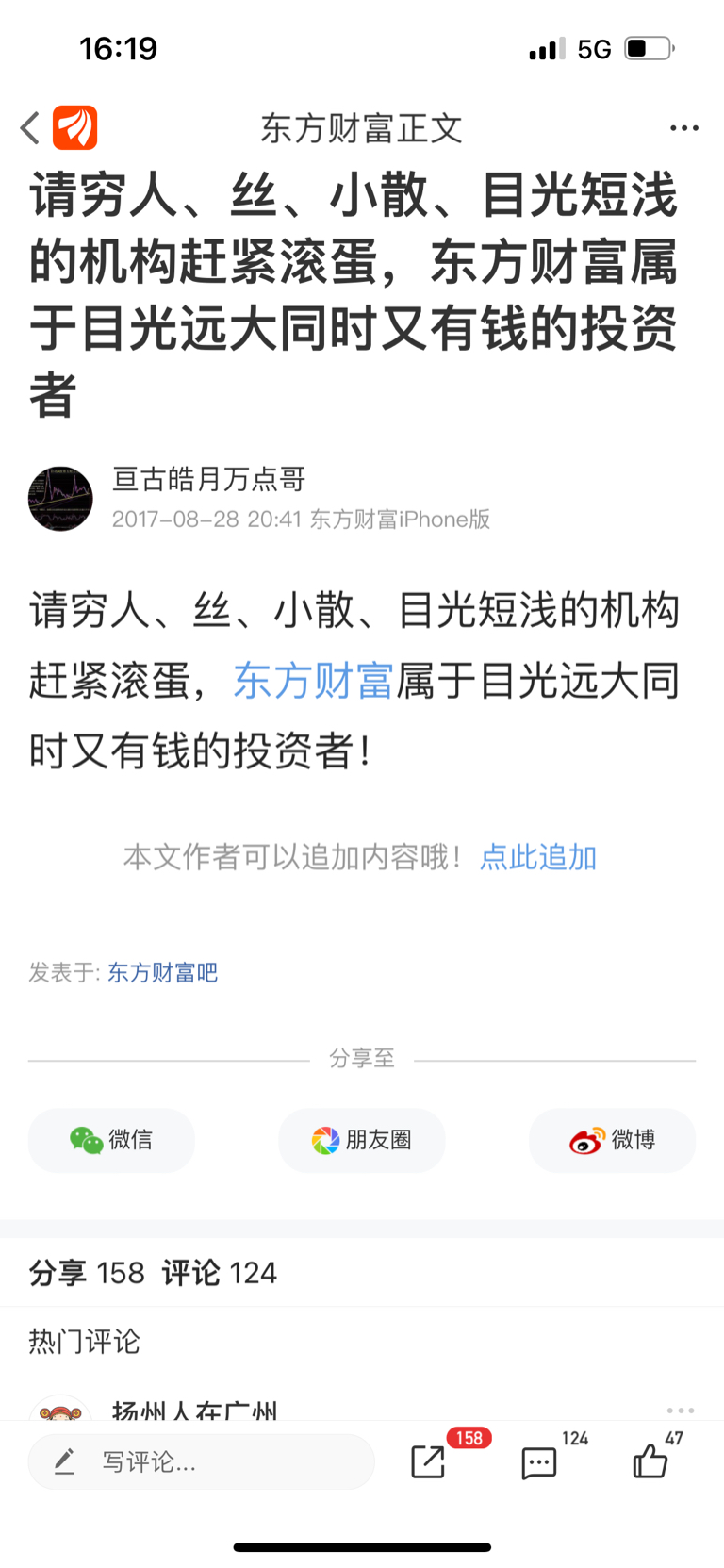Open the overflow menu at top right

coord(683,128)
